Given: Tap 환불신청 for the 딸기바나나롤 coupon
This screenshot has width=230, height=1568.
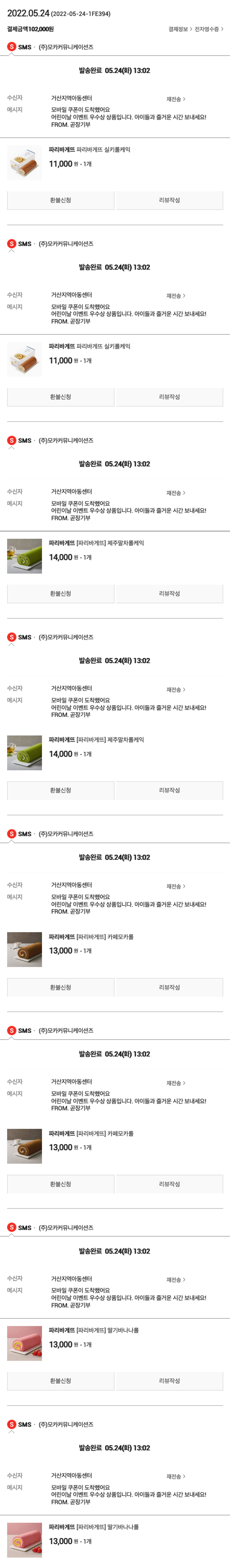Looking at the screenshot, I should tap(60, 1381).
